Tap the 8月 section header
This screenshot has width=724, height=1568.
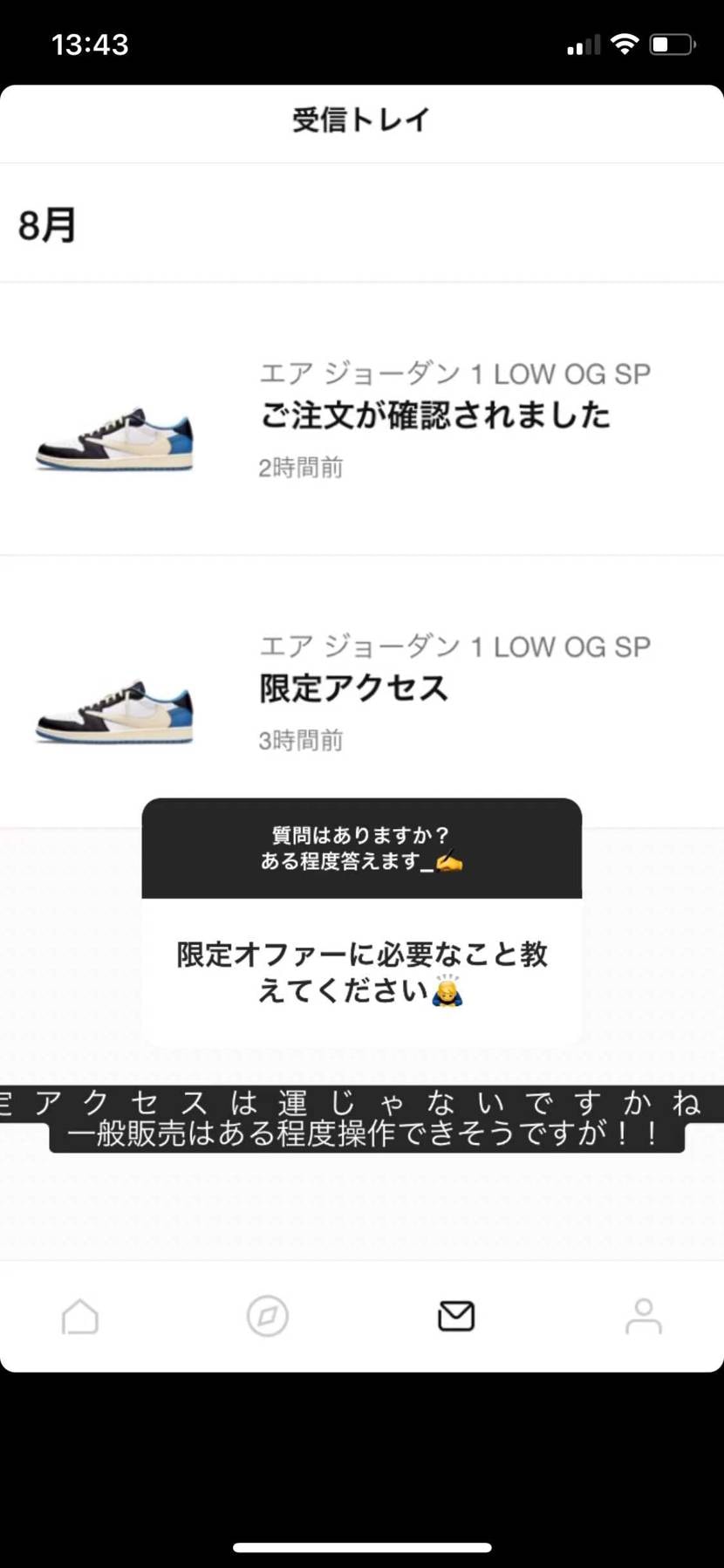48,226
